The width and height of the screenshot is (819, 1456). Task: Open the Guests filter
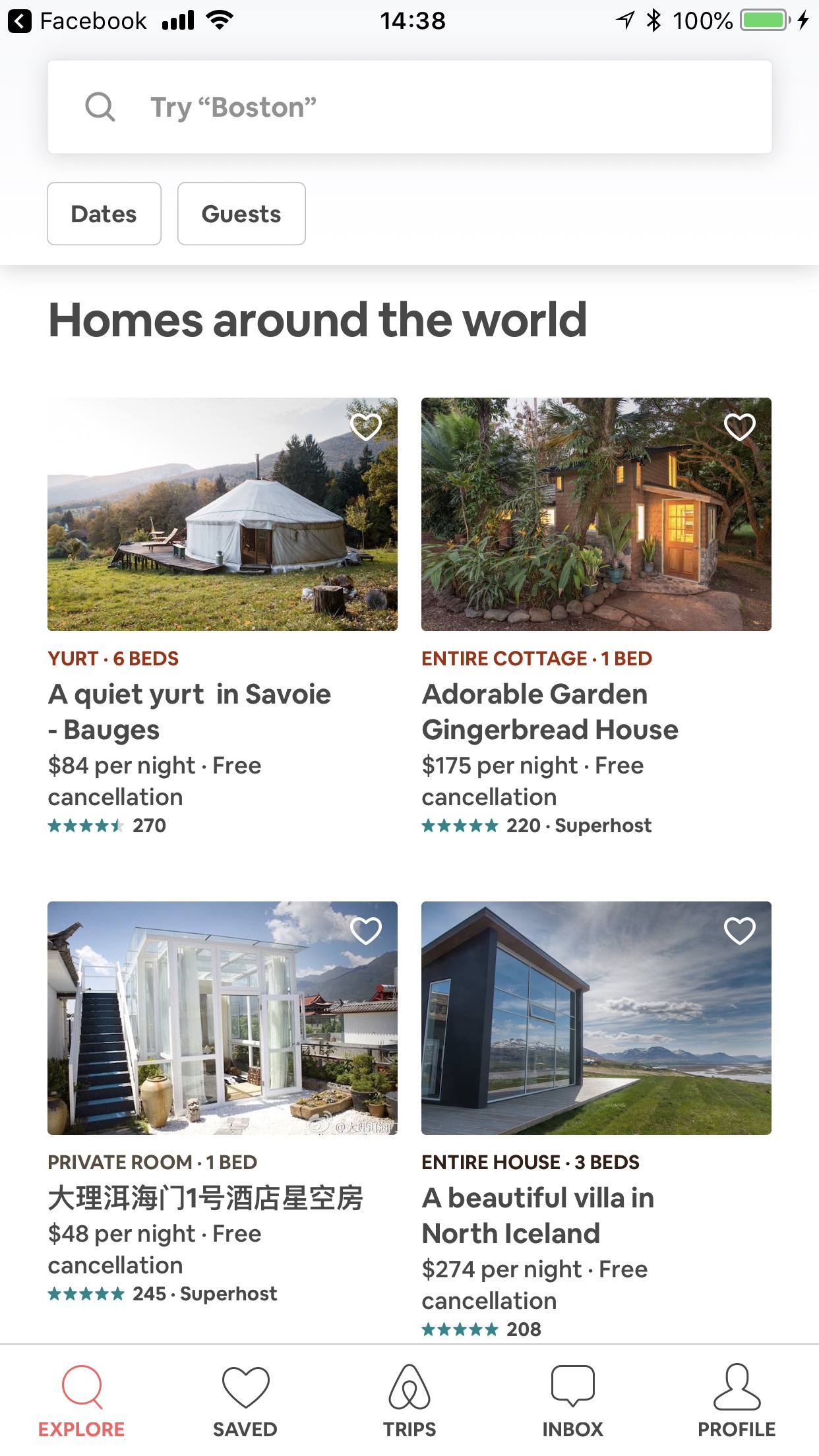[x=241, y=214]
